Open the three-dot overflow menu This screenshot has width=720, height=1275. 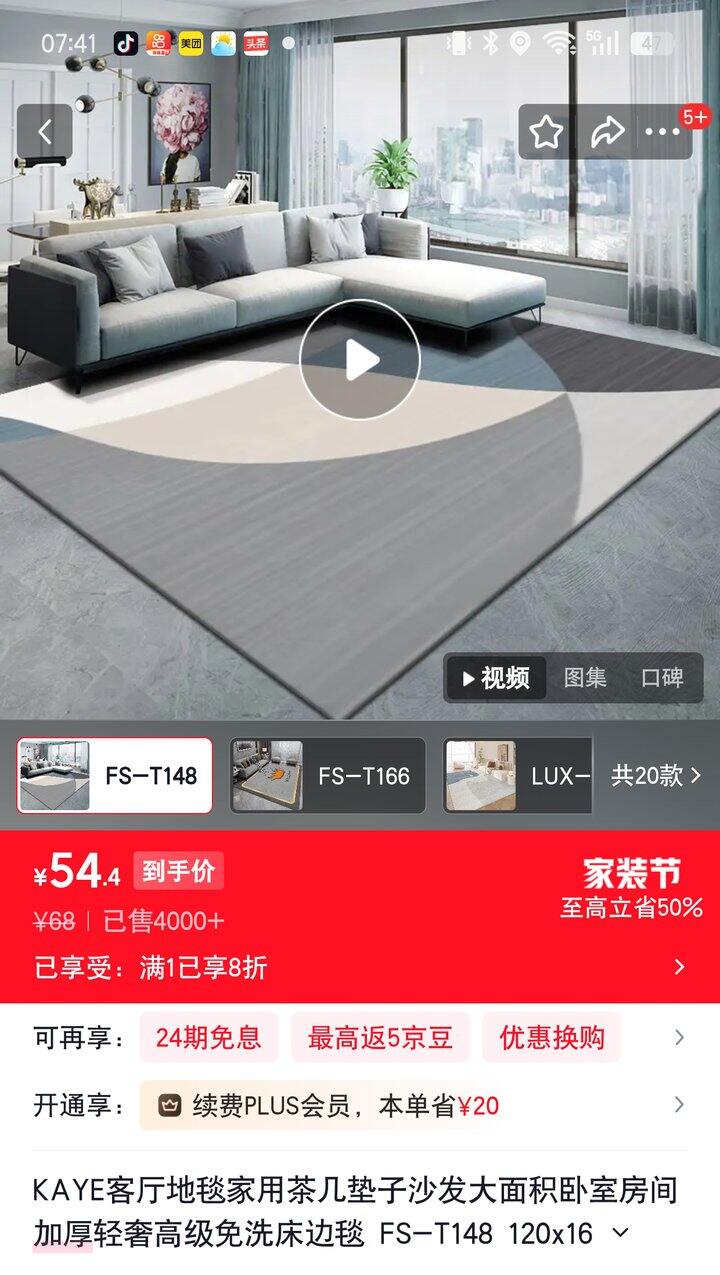pos(662,132)
